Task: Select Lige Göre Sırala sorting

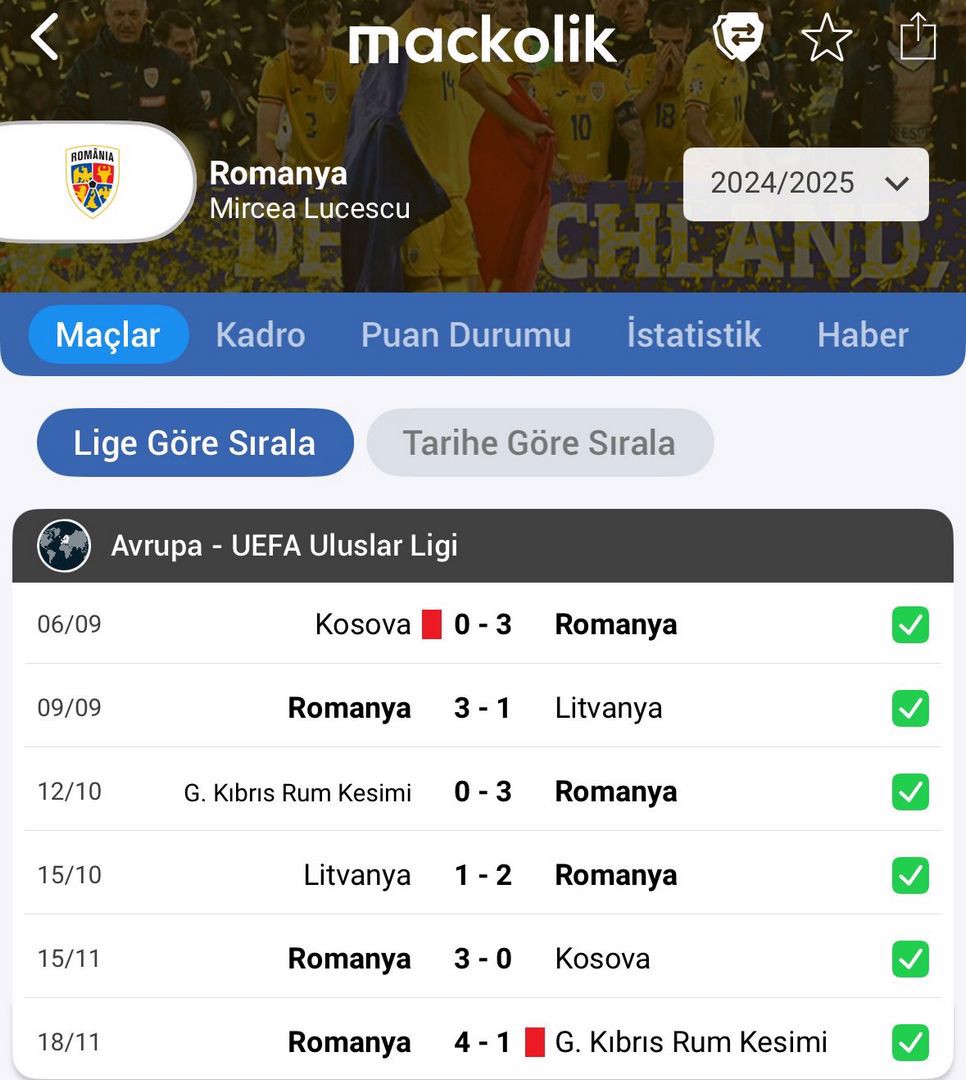Action: coord(195,443)
